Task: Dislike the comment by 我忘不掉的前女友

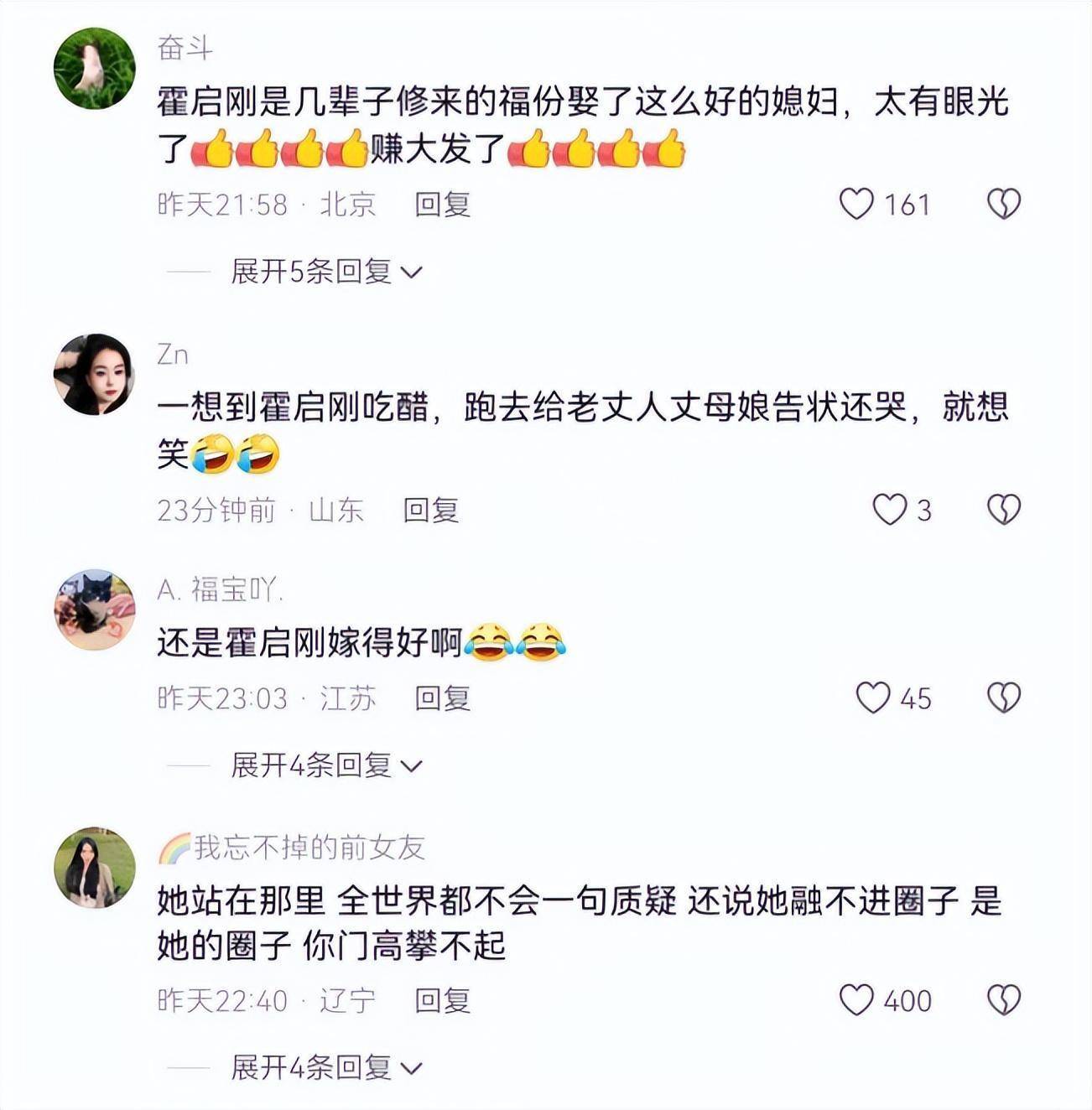Action: pos(1003,1000)
